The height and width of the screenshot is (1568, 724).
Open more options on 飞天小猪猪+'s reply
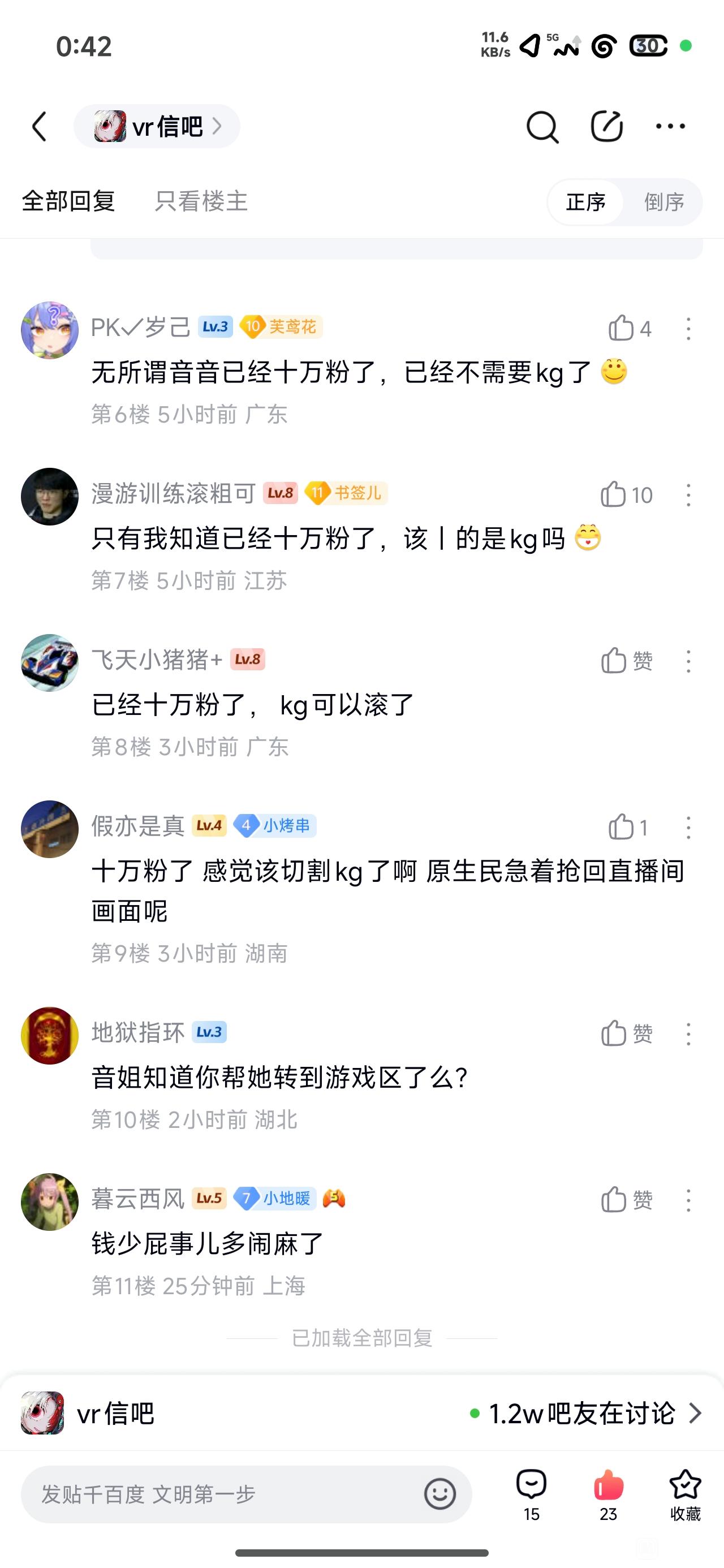click(x=689, y=661)
